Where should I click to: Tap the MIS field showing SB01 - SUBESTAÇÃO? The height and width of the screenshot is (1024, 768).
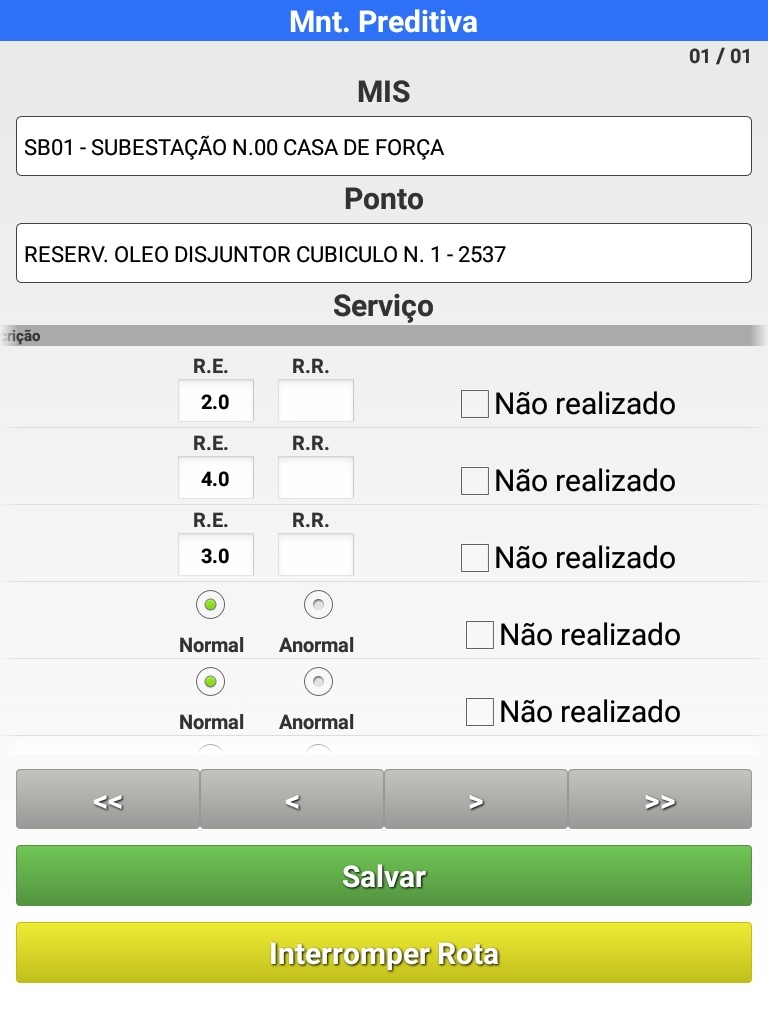click(383, 147)
